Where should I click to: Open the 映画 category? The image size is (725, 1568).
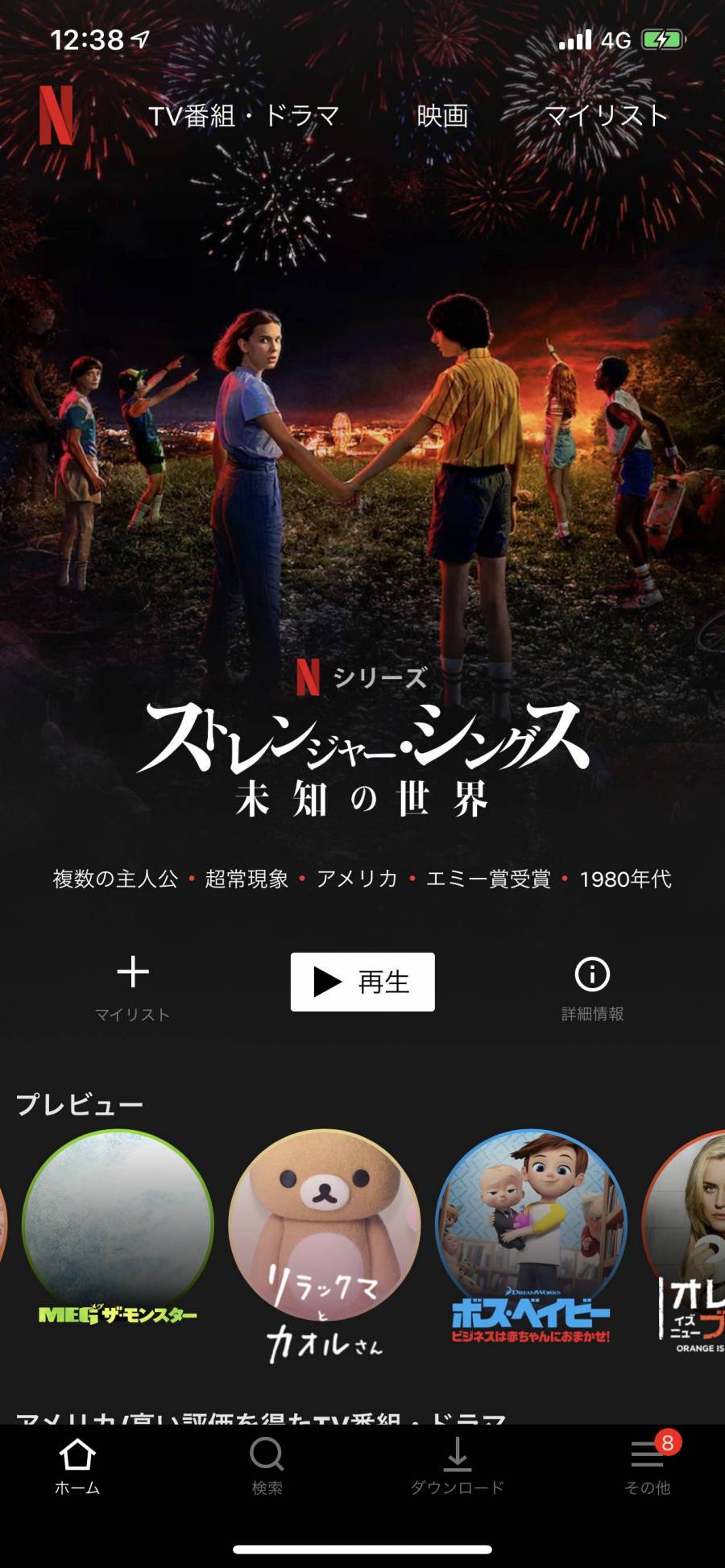click(x=442, y=116)
